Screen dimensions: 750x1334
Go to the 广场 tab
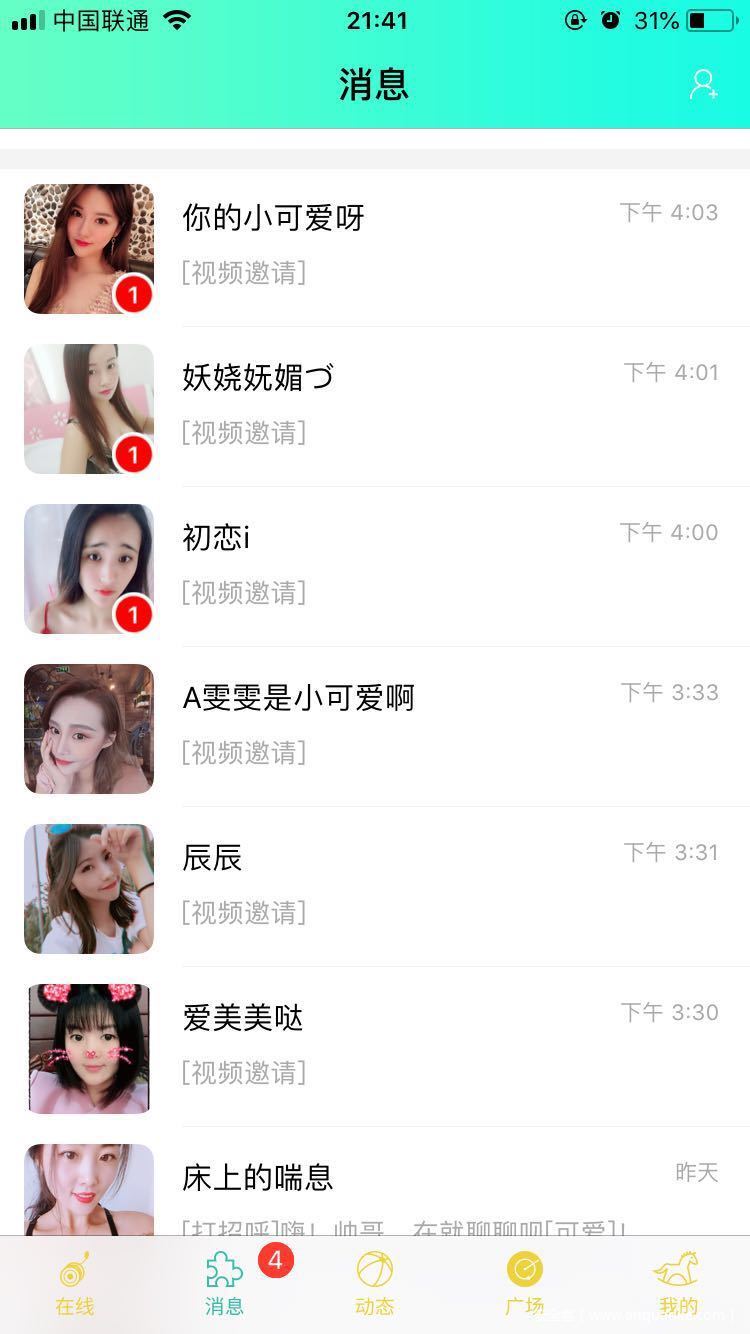(x=525, y=1284)
